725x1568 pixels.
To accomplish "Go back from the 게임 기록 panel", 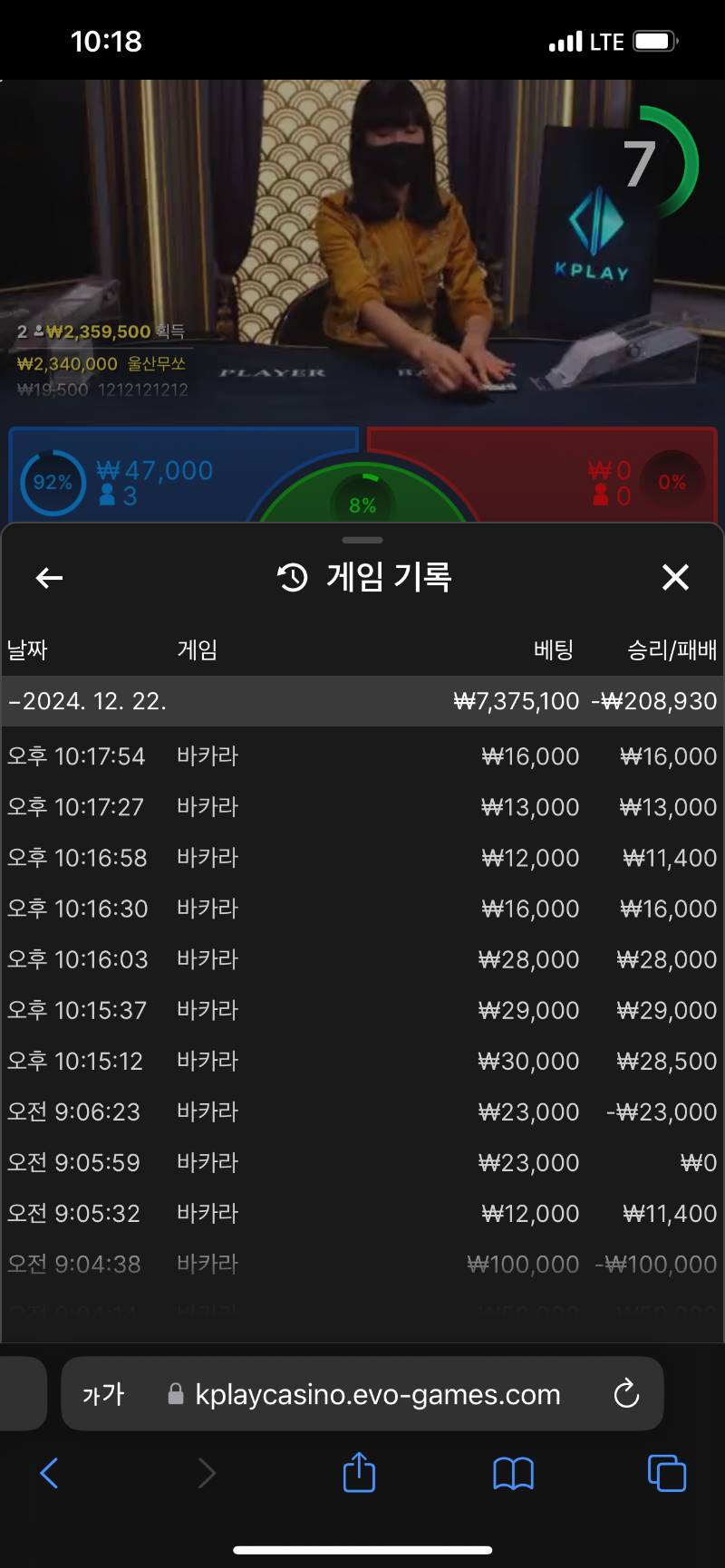I will point(49,577).
